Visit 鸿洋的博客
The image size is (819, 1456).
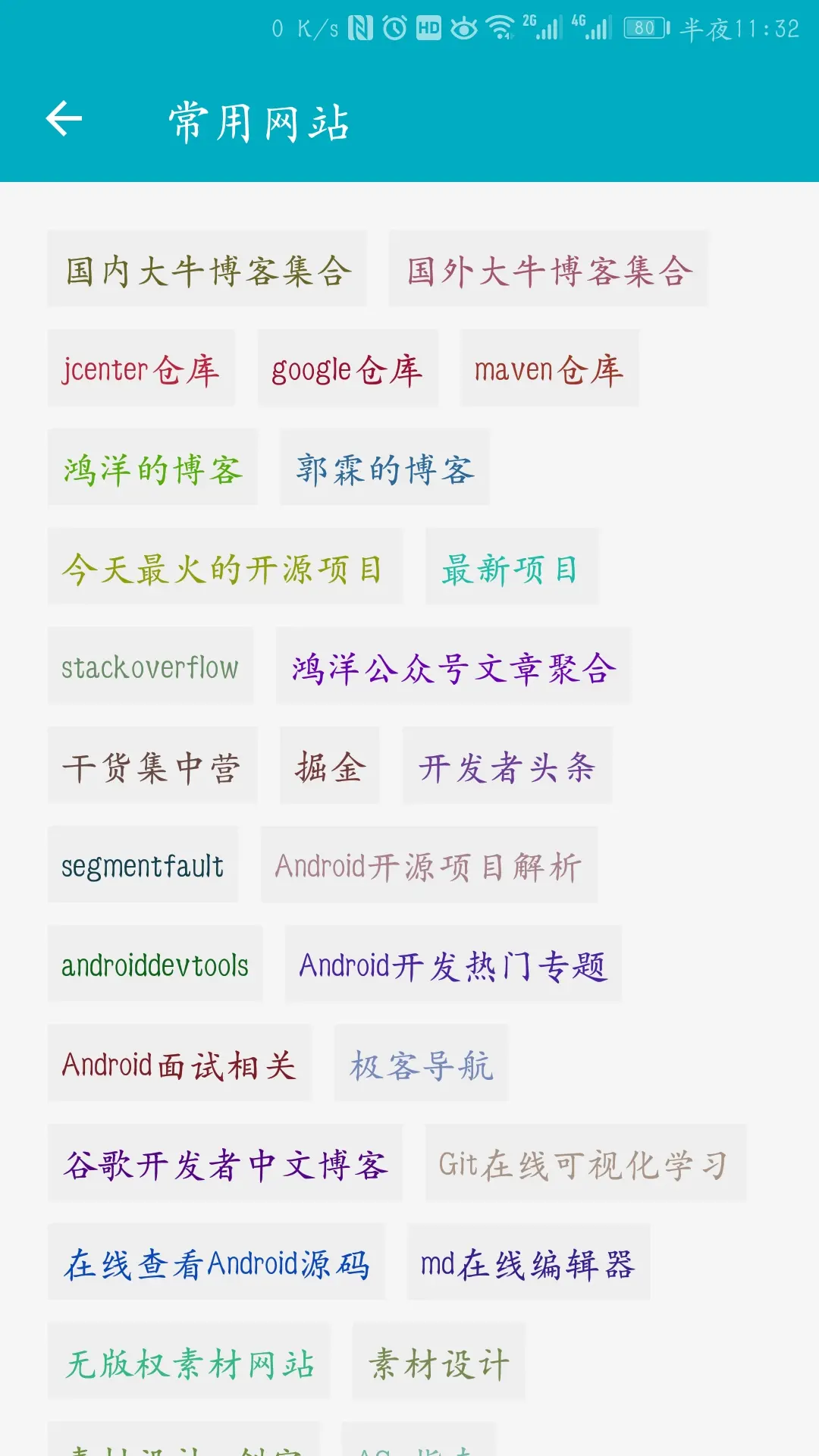(152, 468)
